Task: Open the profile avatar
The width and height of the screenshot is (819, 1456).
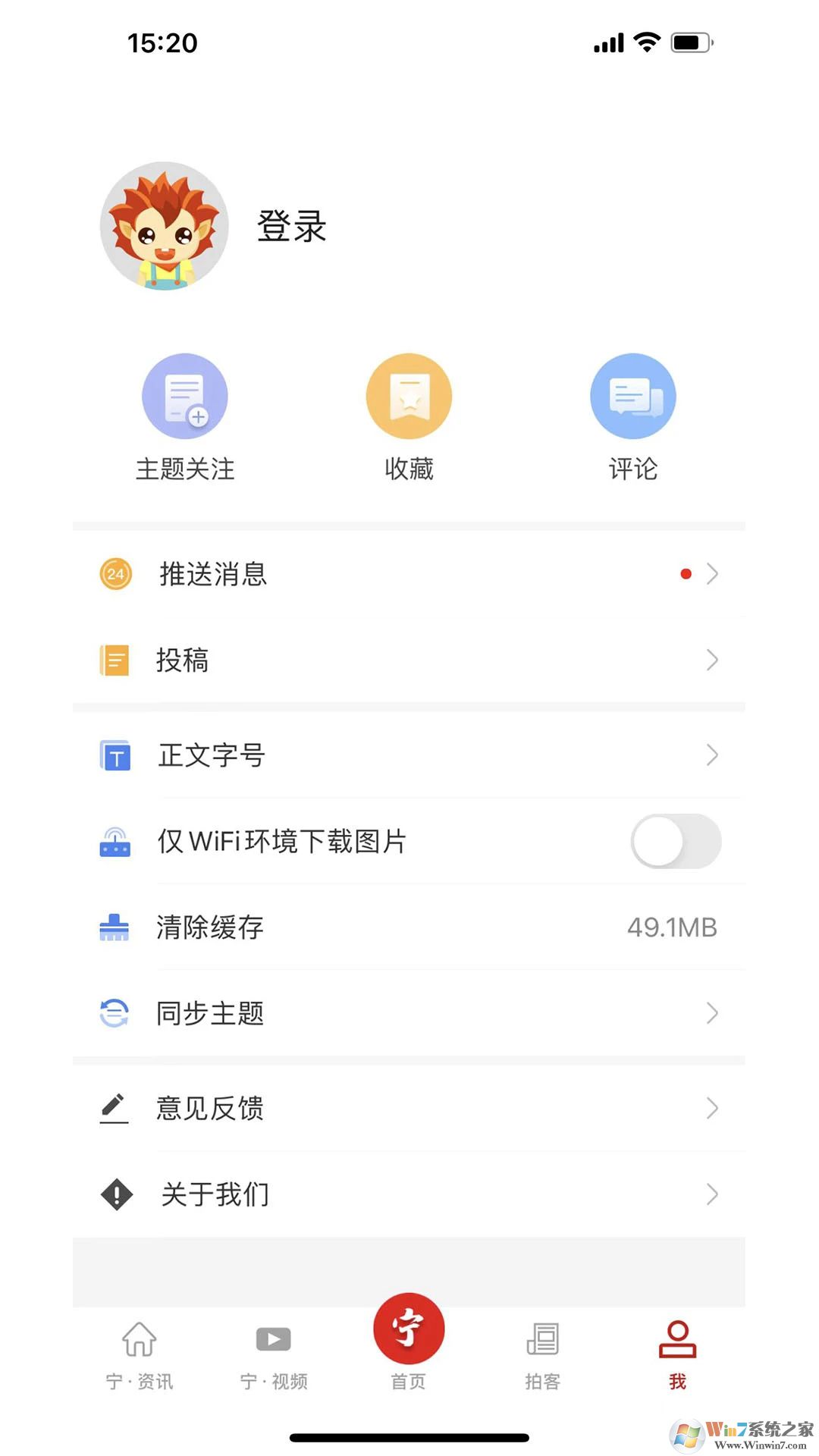Action: [165, 226]
